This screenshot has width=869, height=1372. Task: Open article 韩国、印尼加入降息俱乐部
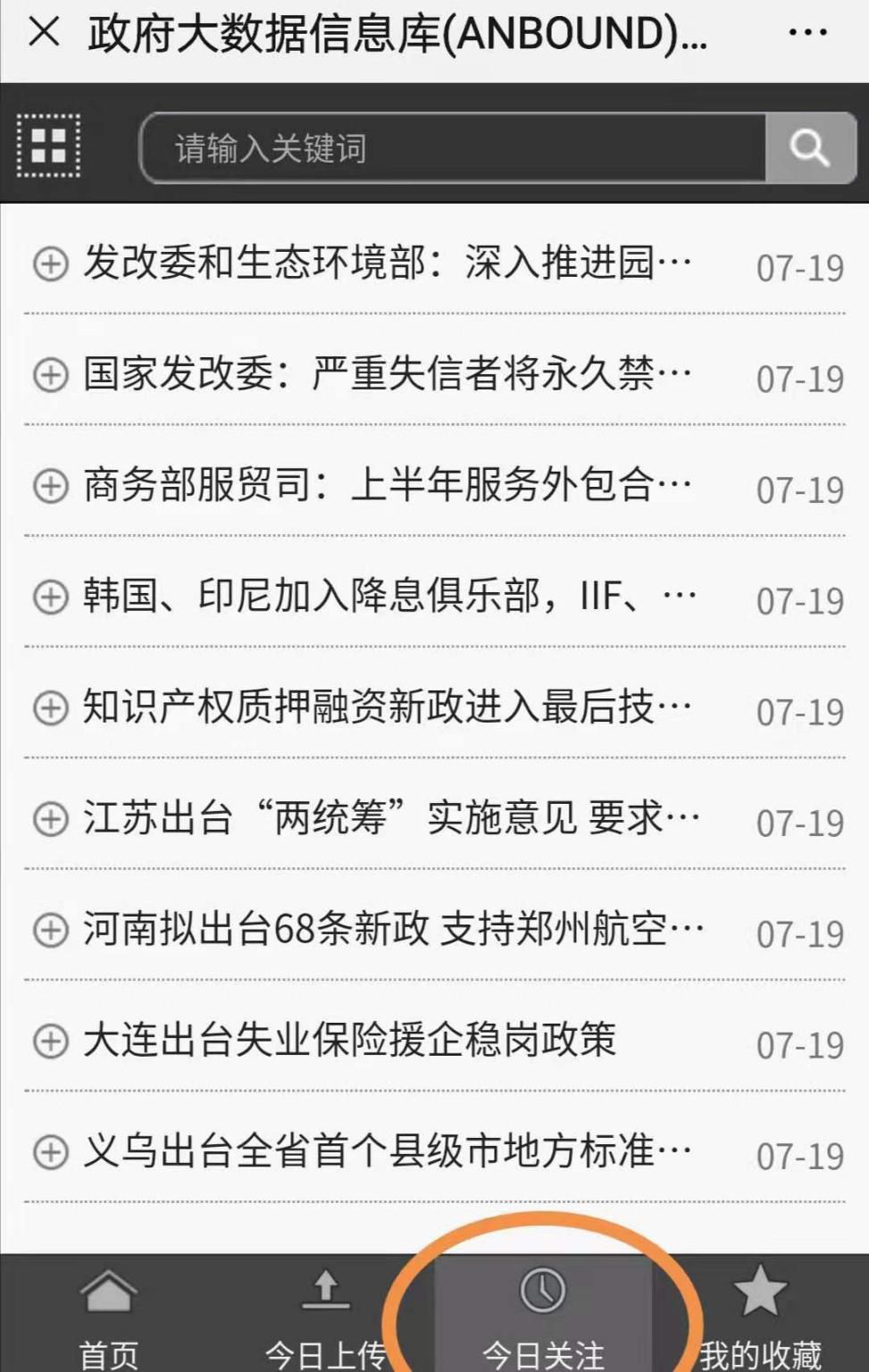pyautogui.click(x=435, y=597)
